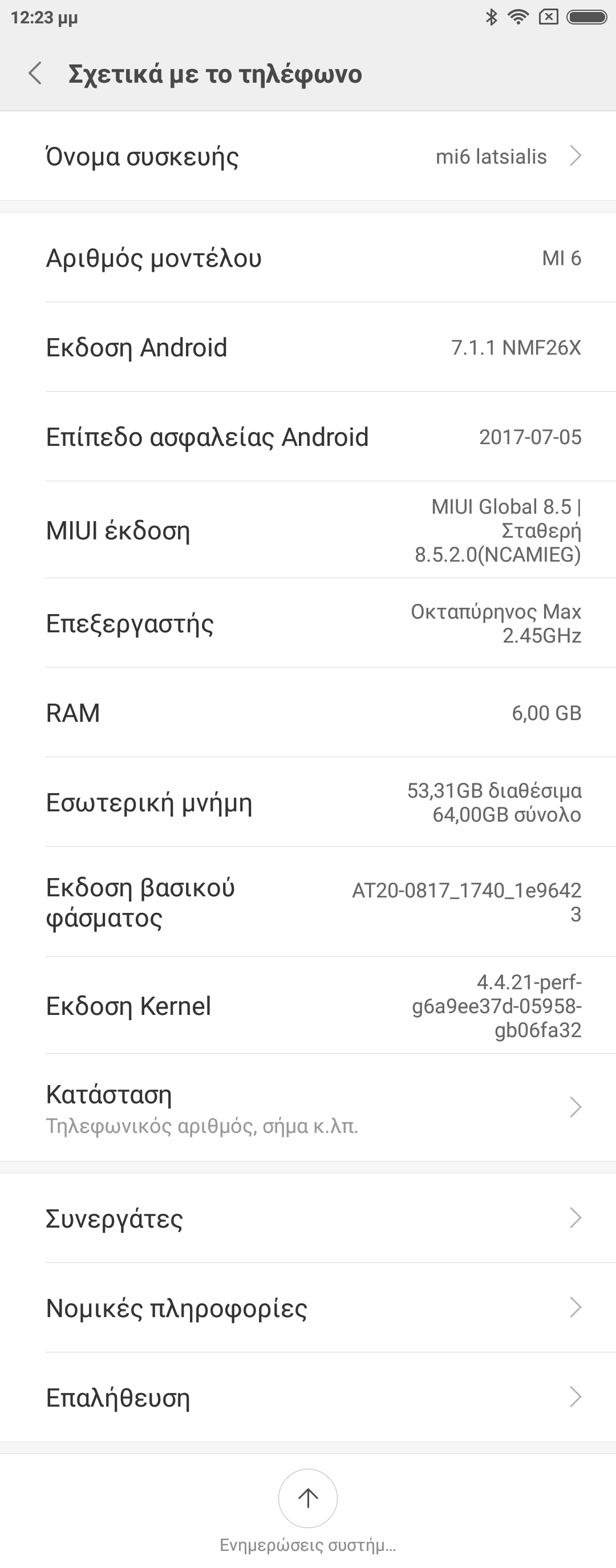Tap the RAM row
The width and height of the screenshot is (616, 1568).
(x=308, y=713)
